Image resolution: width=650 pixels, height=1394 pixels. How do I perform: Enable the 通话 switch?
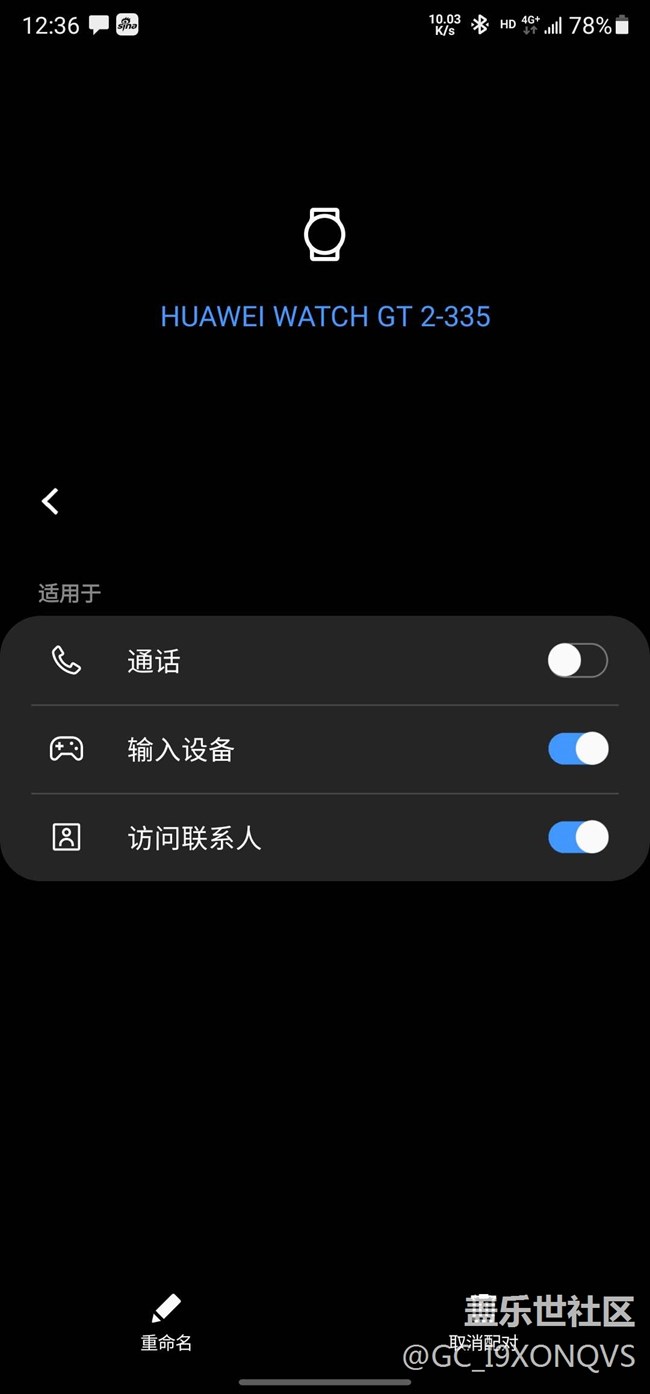tap(577, 661)
